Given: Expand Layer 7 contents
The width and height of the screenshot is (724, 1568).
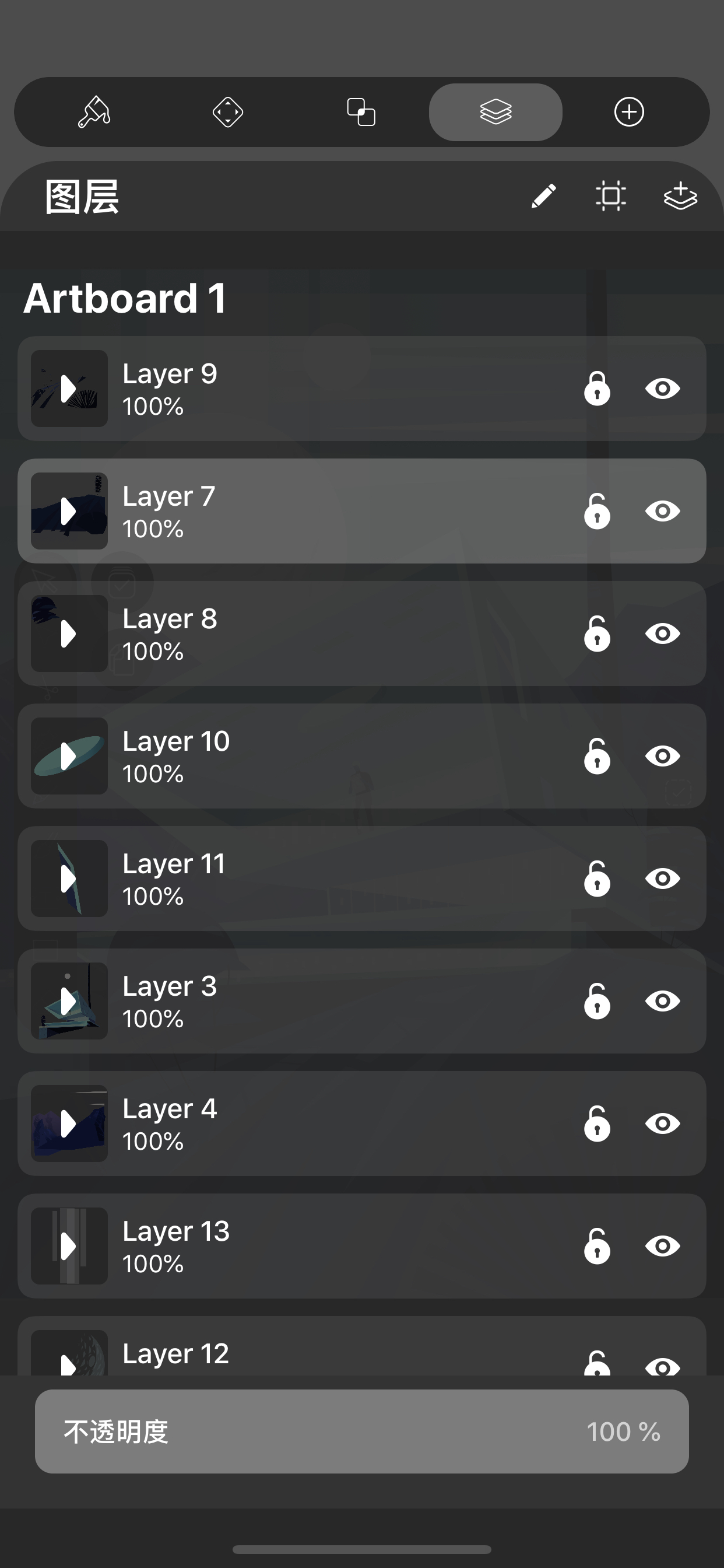Looking at the screenshot, I should (69, 510).
